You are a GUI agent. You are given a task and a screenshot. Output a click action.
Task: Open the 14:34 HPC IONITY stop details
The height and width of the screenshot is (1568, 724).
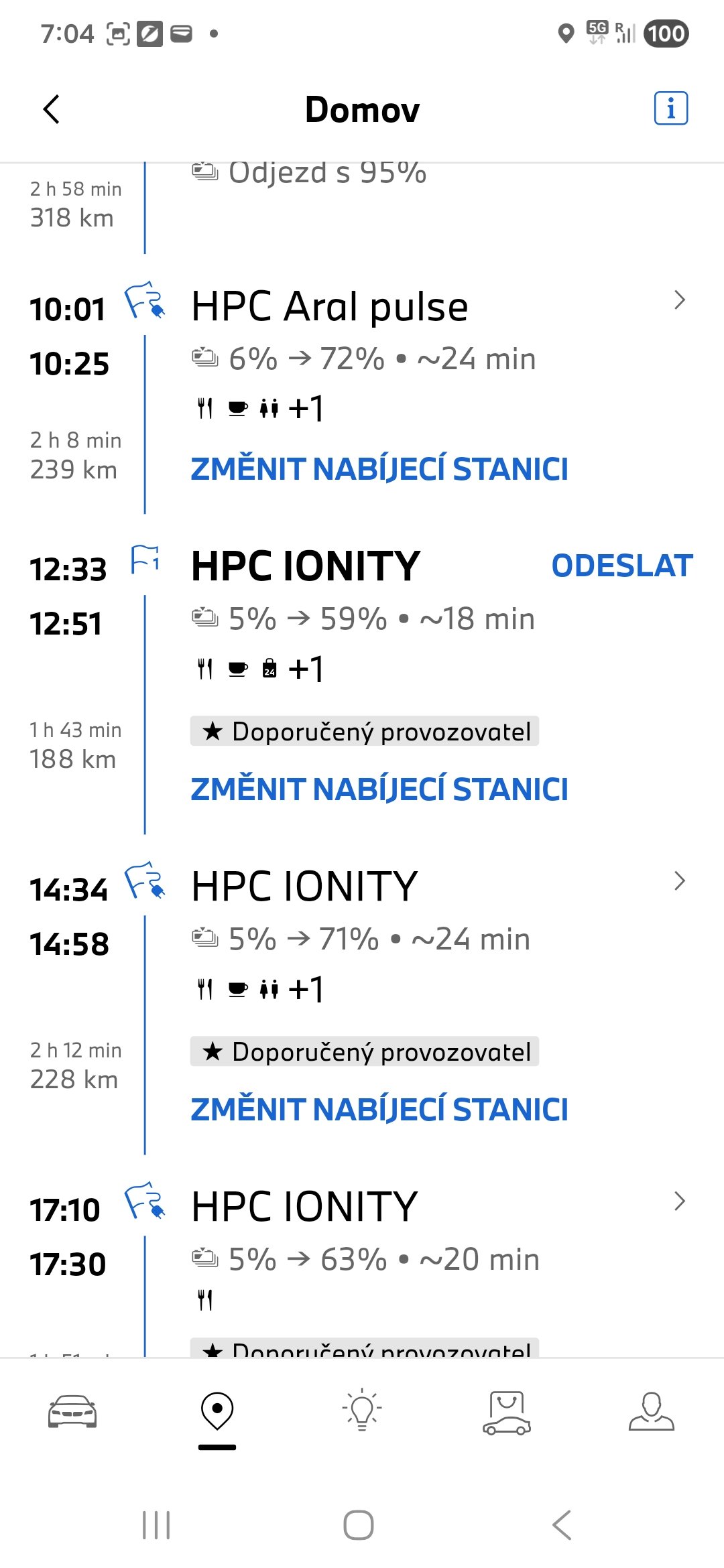(678, 881)
